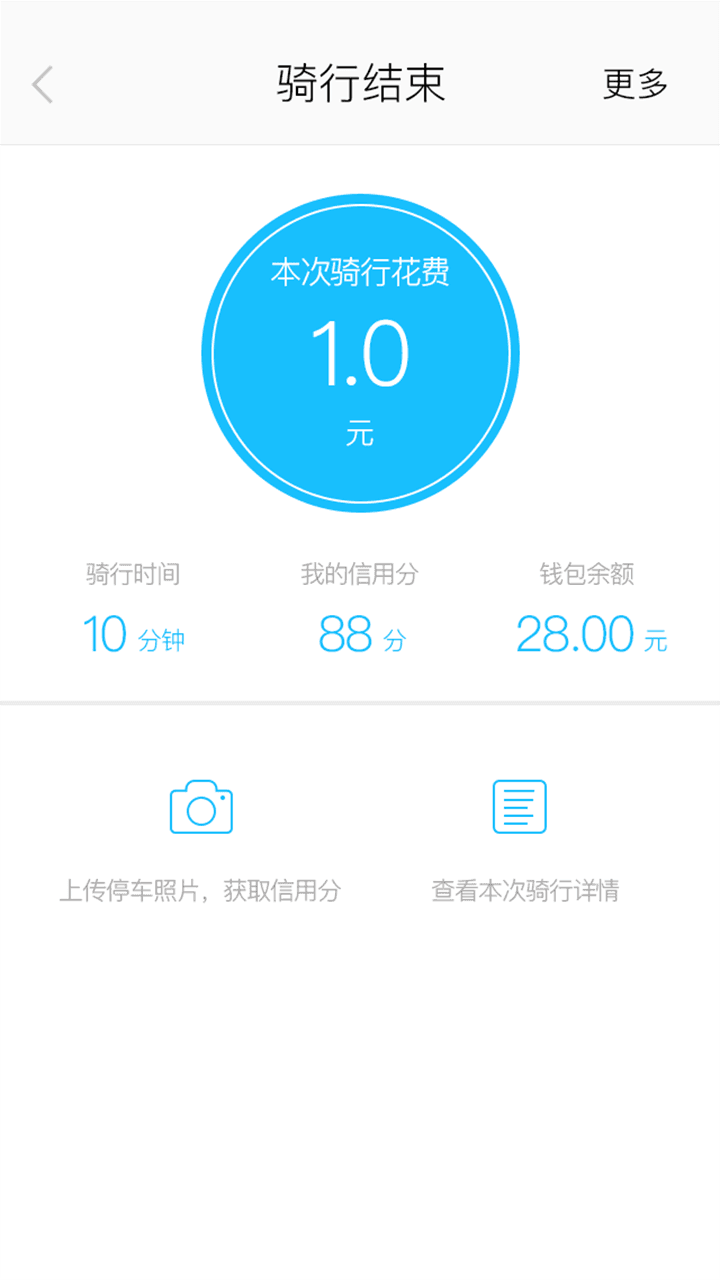Tap the 1.0 元 ride cost
The height and width of the screenshot is (1280, 720).
[x=360, y=352]
